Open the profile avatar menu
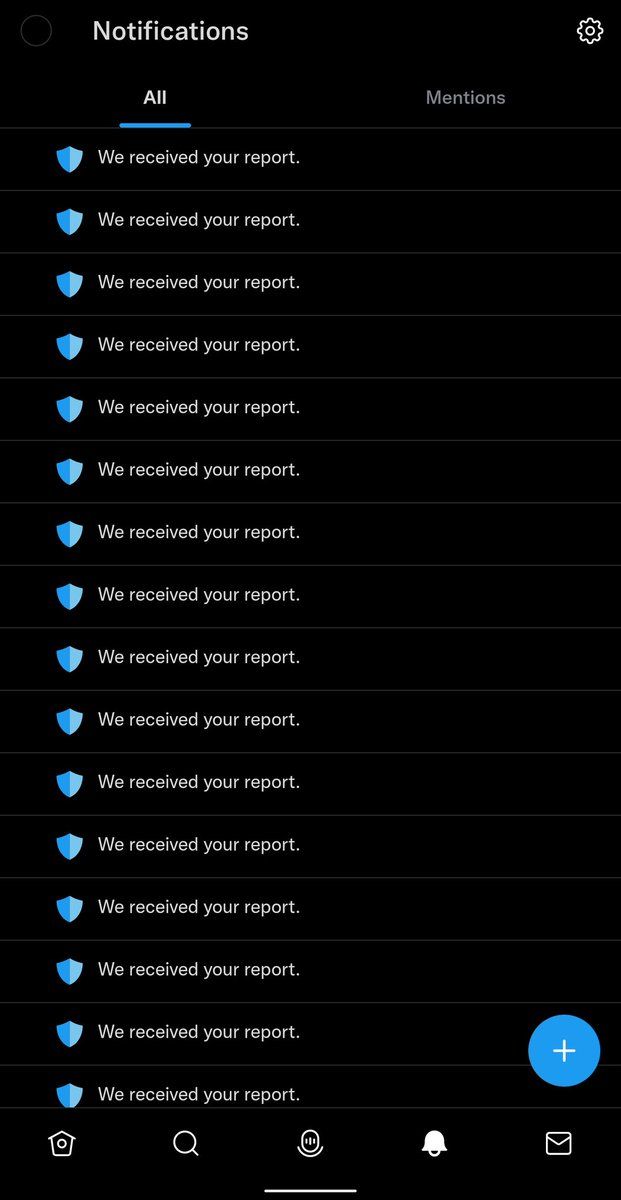The width and height of the screenshot is (621, 1200). point(36,31)
